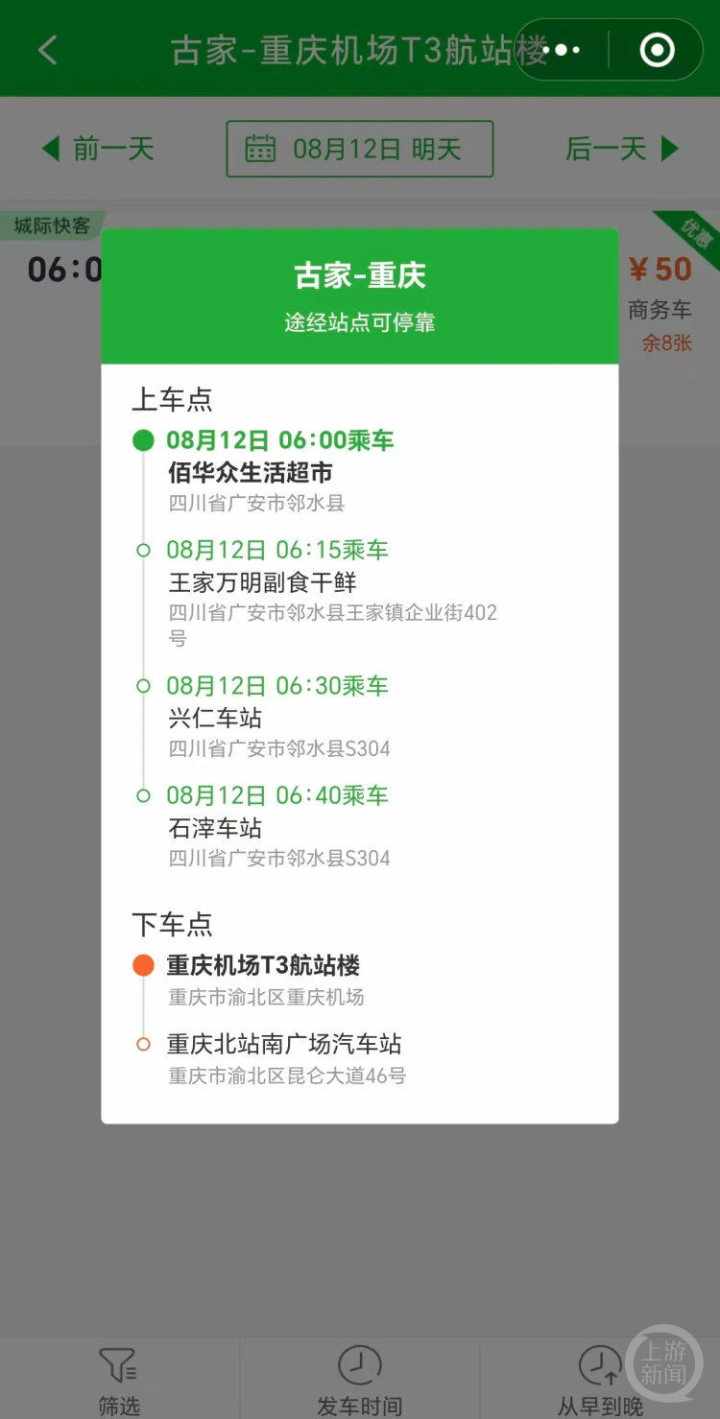Go to the next day (后一天)
The width and height of the screenshot is (720, 1419).
[622, 149]
